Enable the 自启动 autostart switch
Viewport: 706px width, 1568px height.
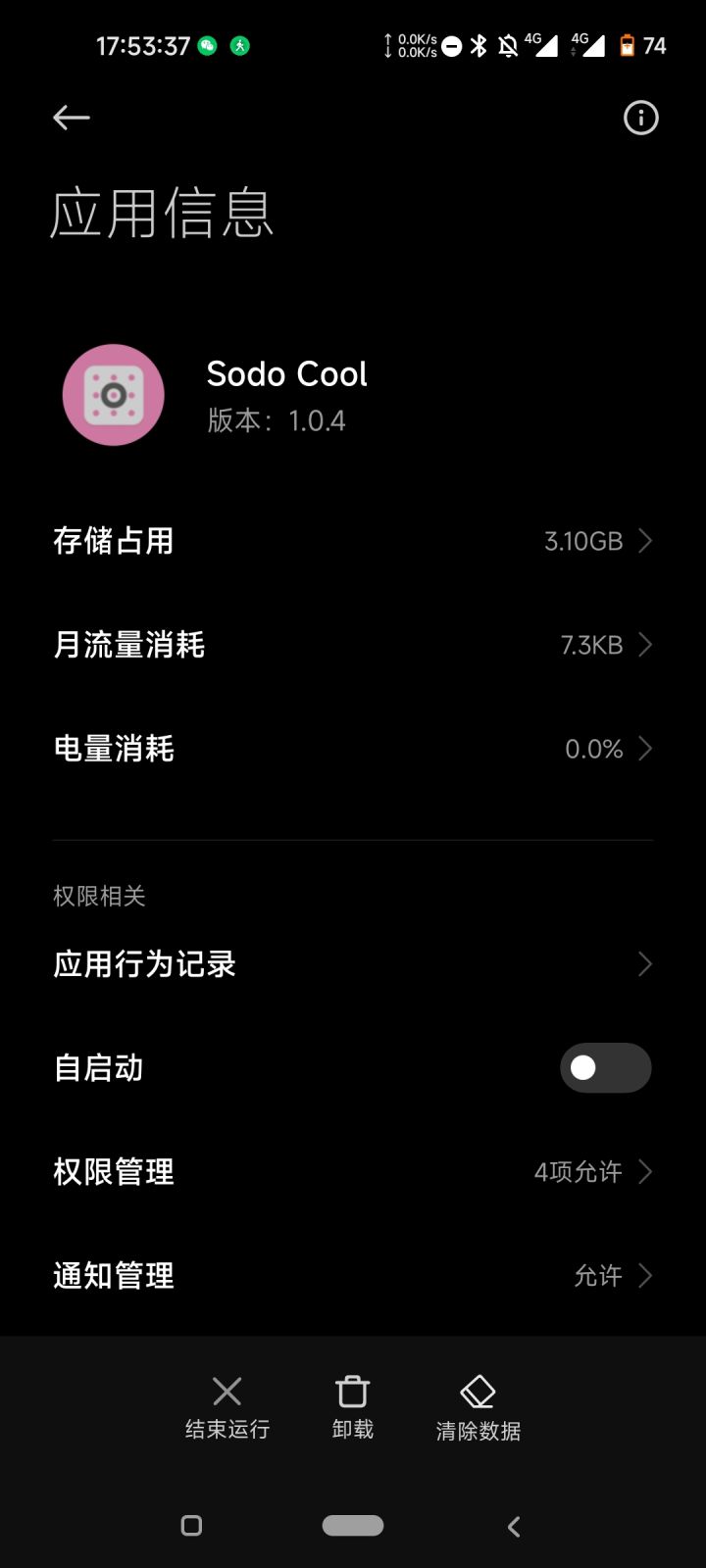tap(605, 1068)
